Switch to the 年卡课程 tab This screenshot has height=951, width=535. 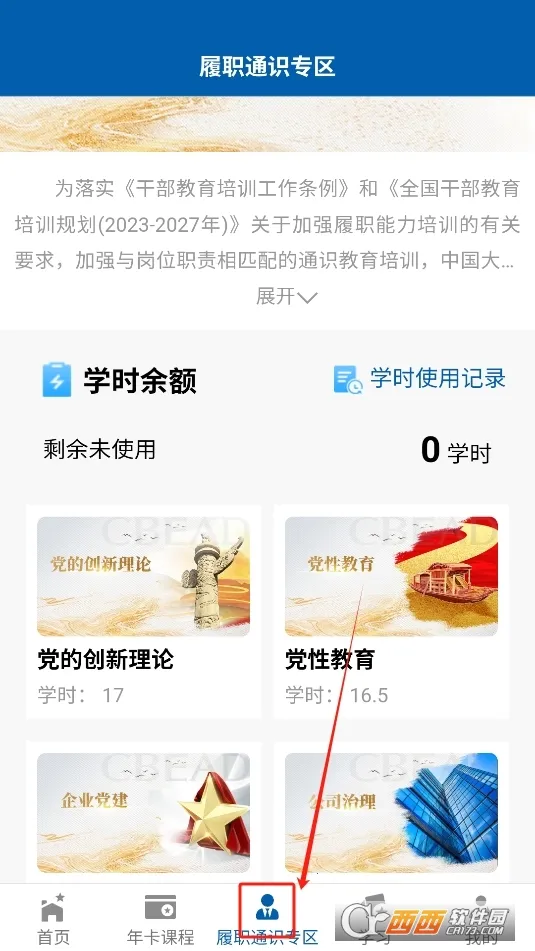coord(160,918)
